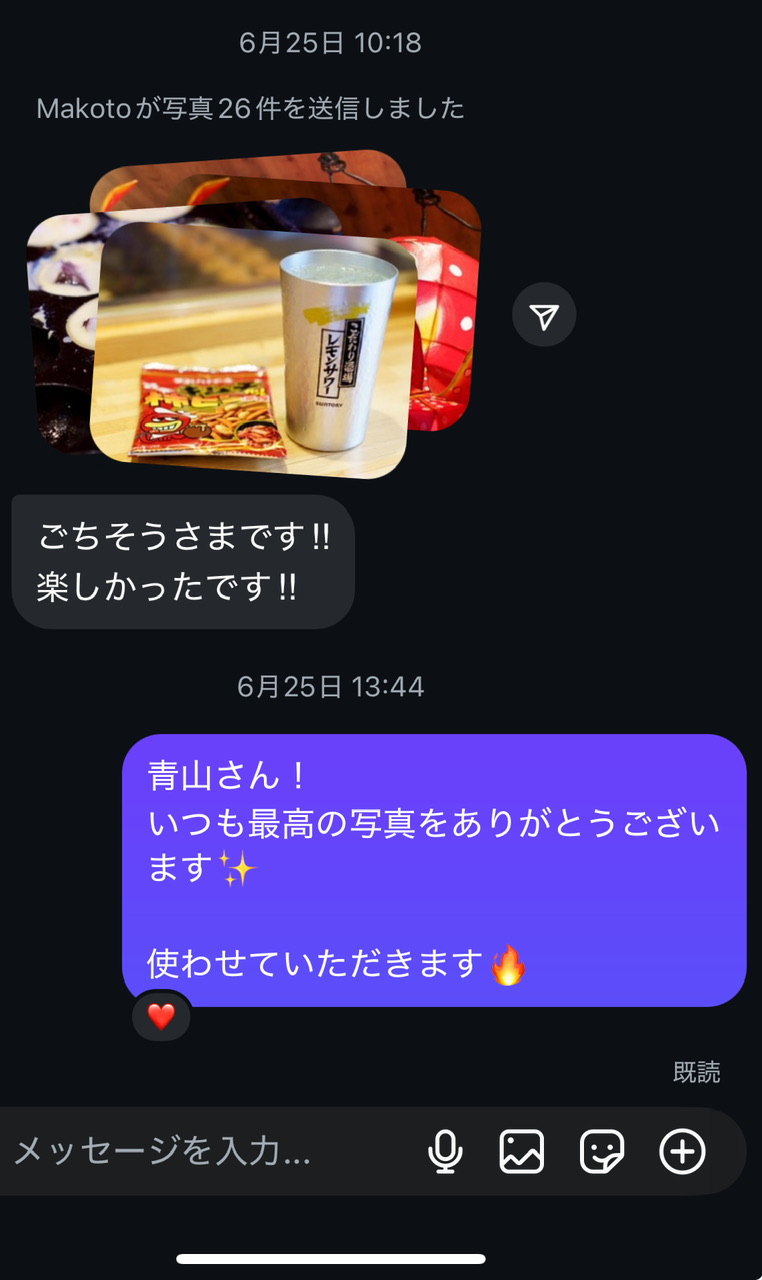
Task: Tap the message input field
Action: coord(200,1151)
